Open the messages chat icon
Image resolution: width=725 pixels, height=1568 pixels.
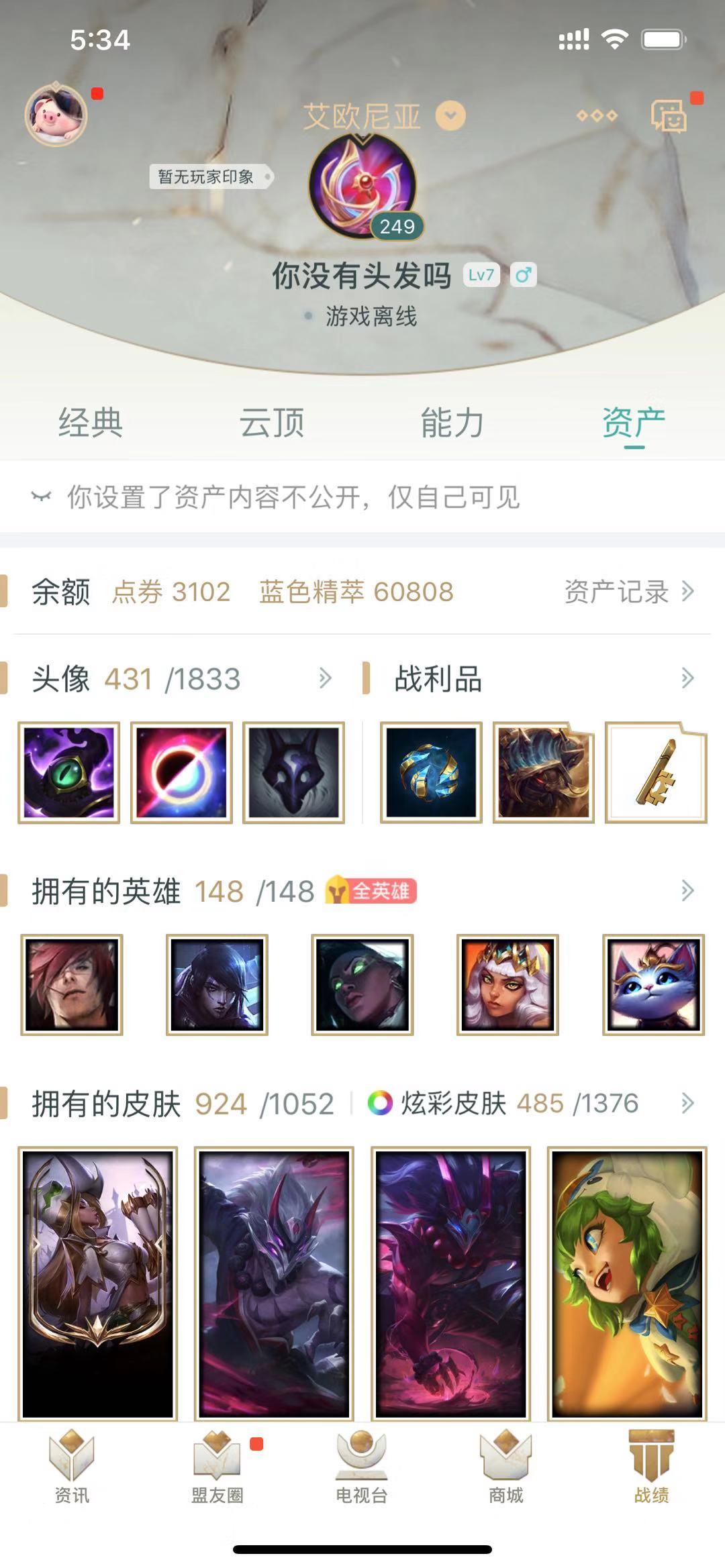point(669,116)
